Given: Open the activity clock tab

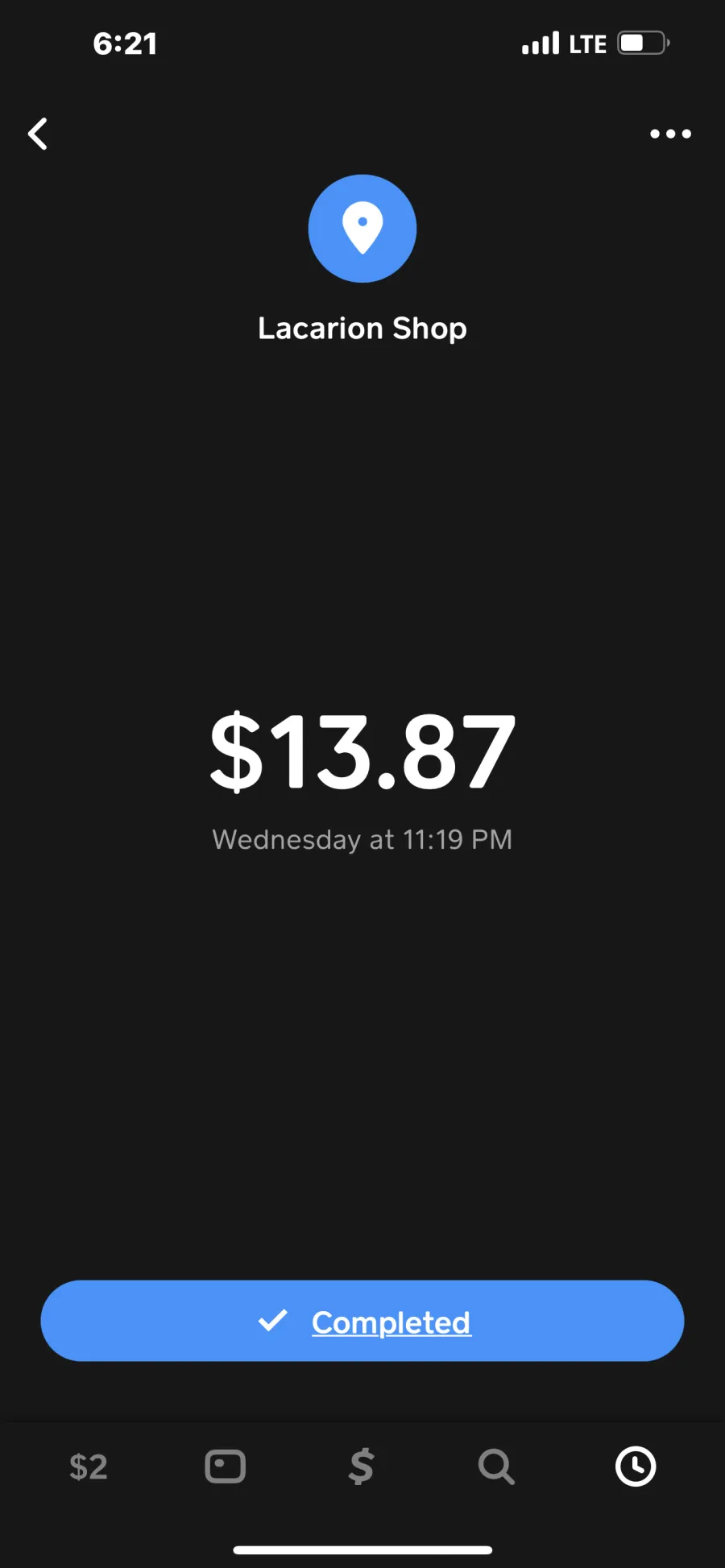Looking at the screenshot, I should click(x=636, y=1467).
